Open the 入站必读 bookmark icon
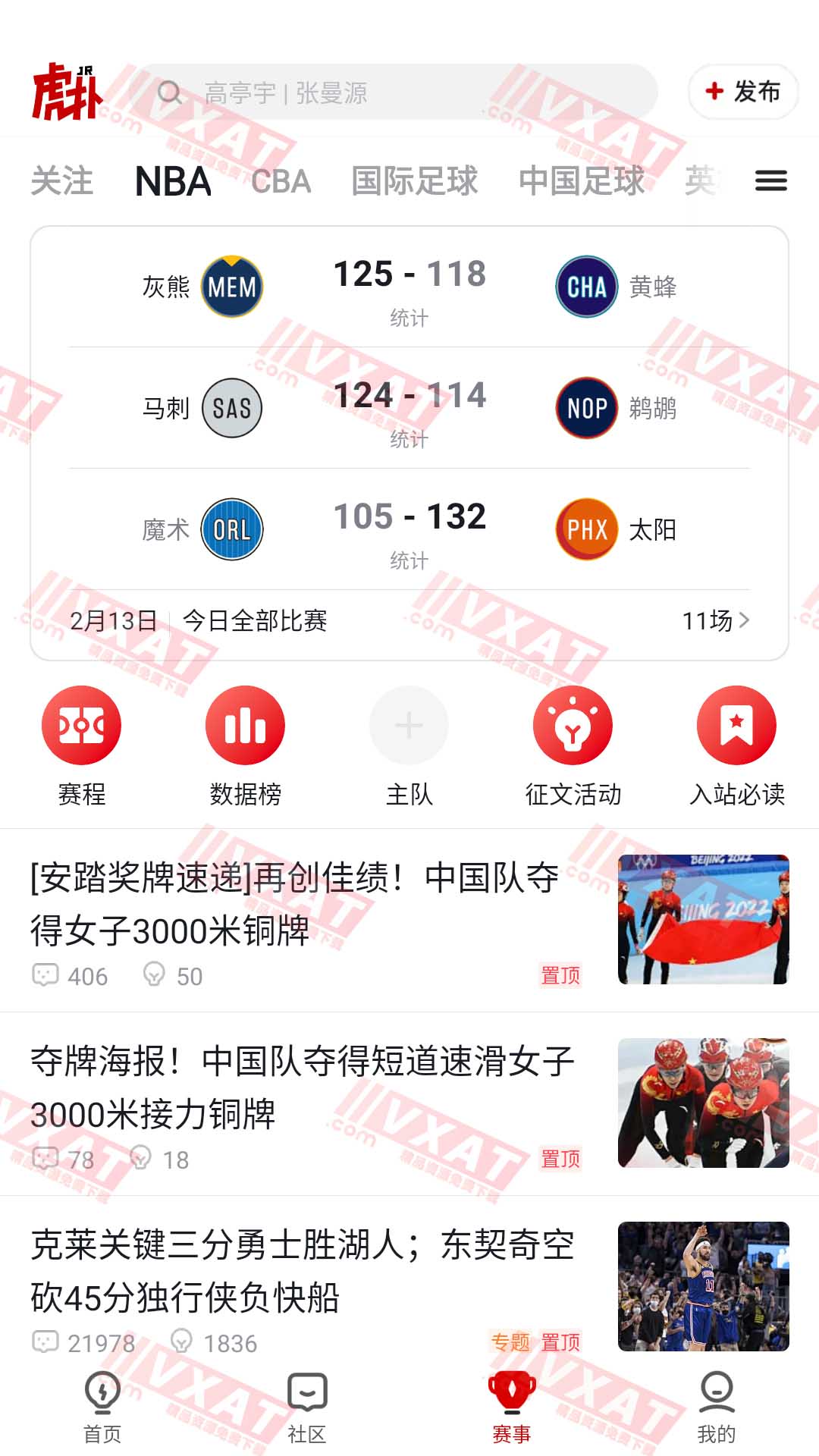Image resolution: width=819 pixels, height=1456 pixels. tap(736, 725)
